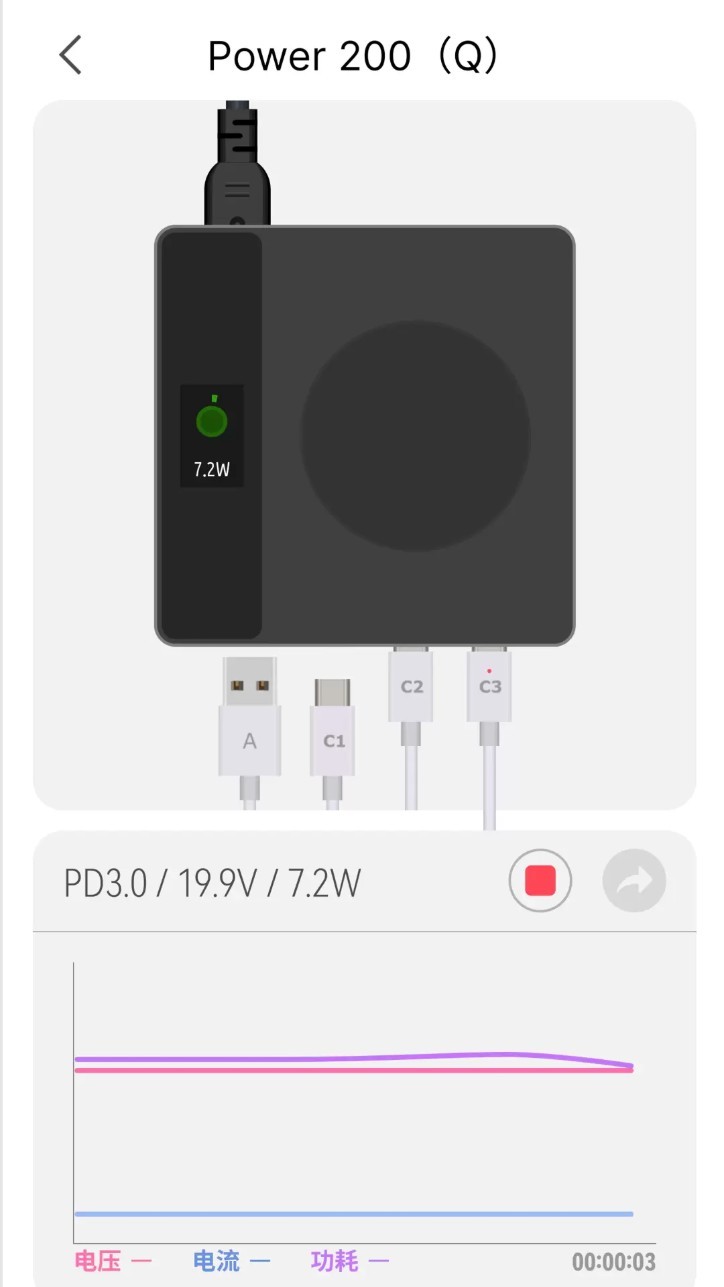Tap the 00:00:03 elapsed timer
Screen dimensions: 724x1287
(x=614, y=1263)
